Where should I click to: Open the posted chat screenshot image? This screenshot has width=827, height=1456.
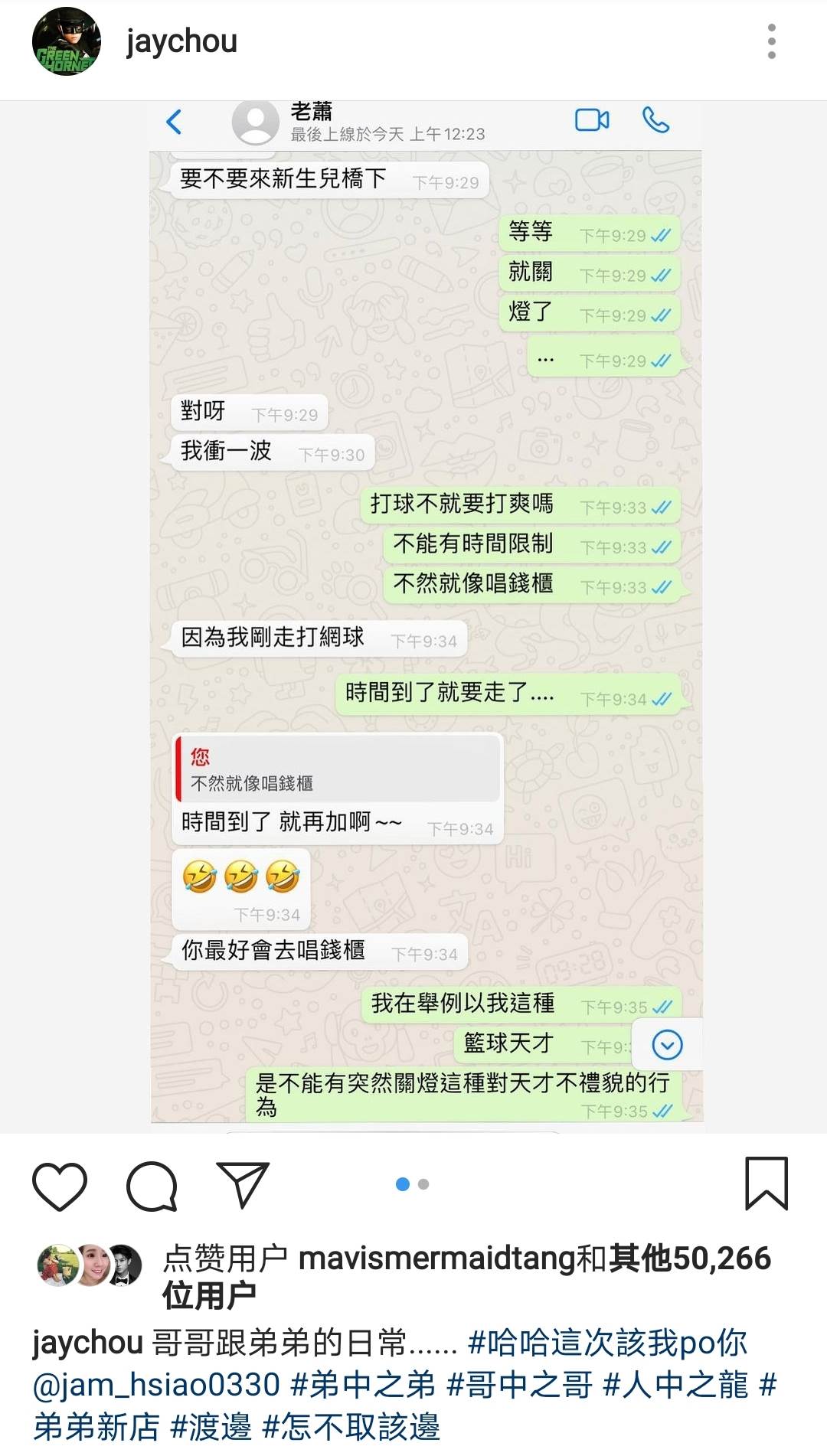click(x=427, y=612)
